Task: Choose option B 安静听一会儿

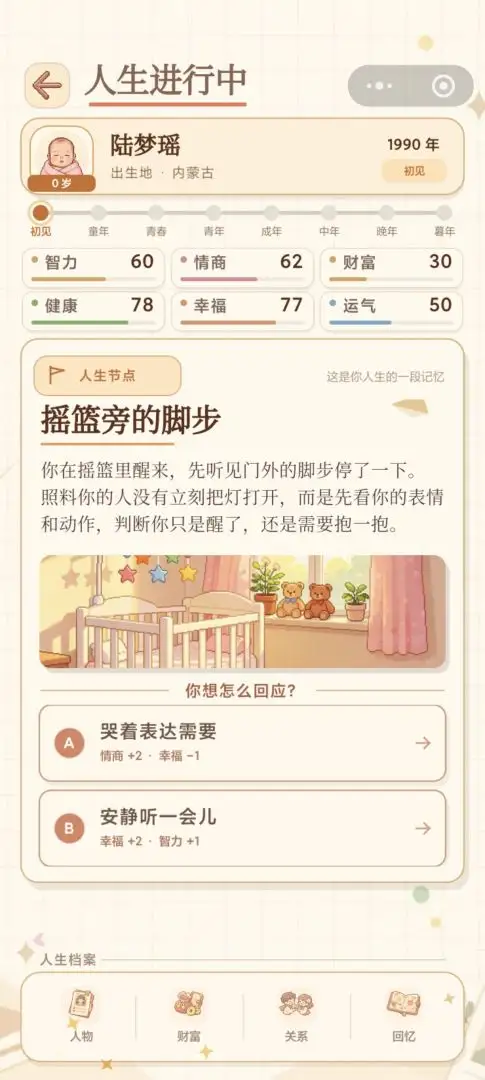Action: (242, 829)
